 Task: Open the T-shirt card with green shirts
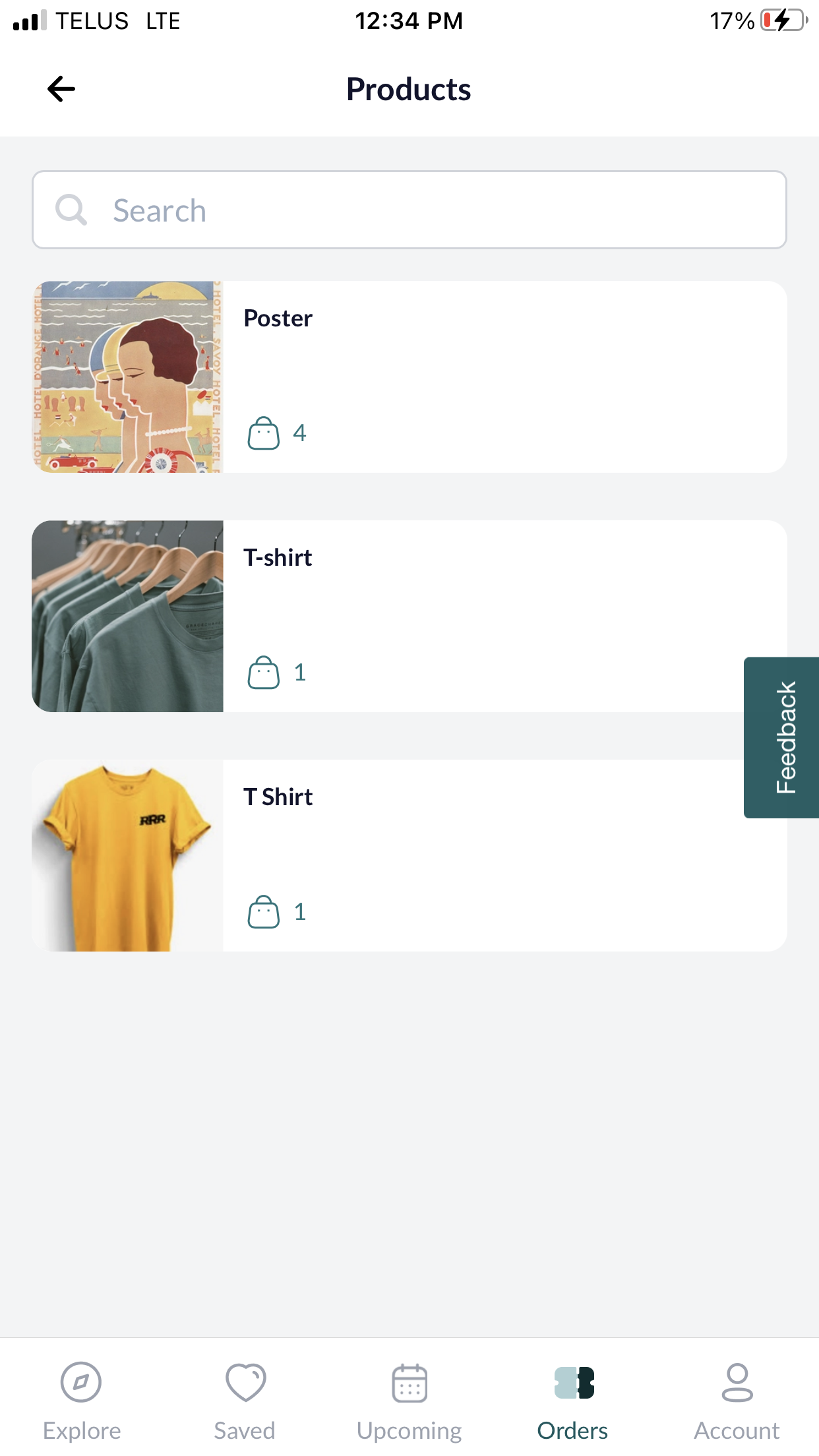coord(409,617)
